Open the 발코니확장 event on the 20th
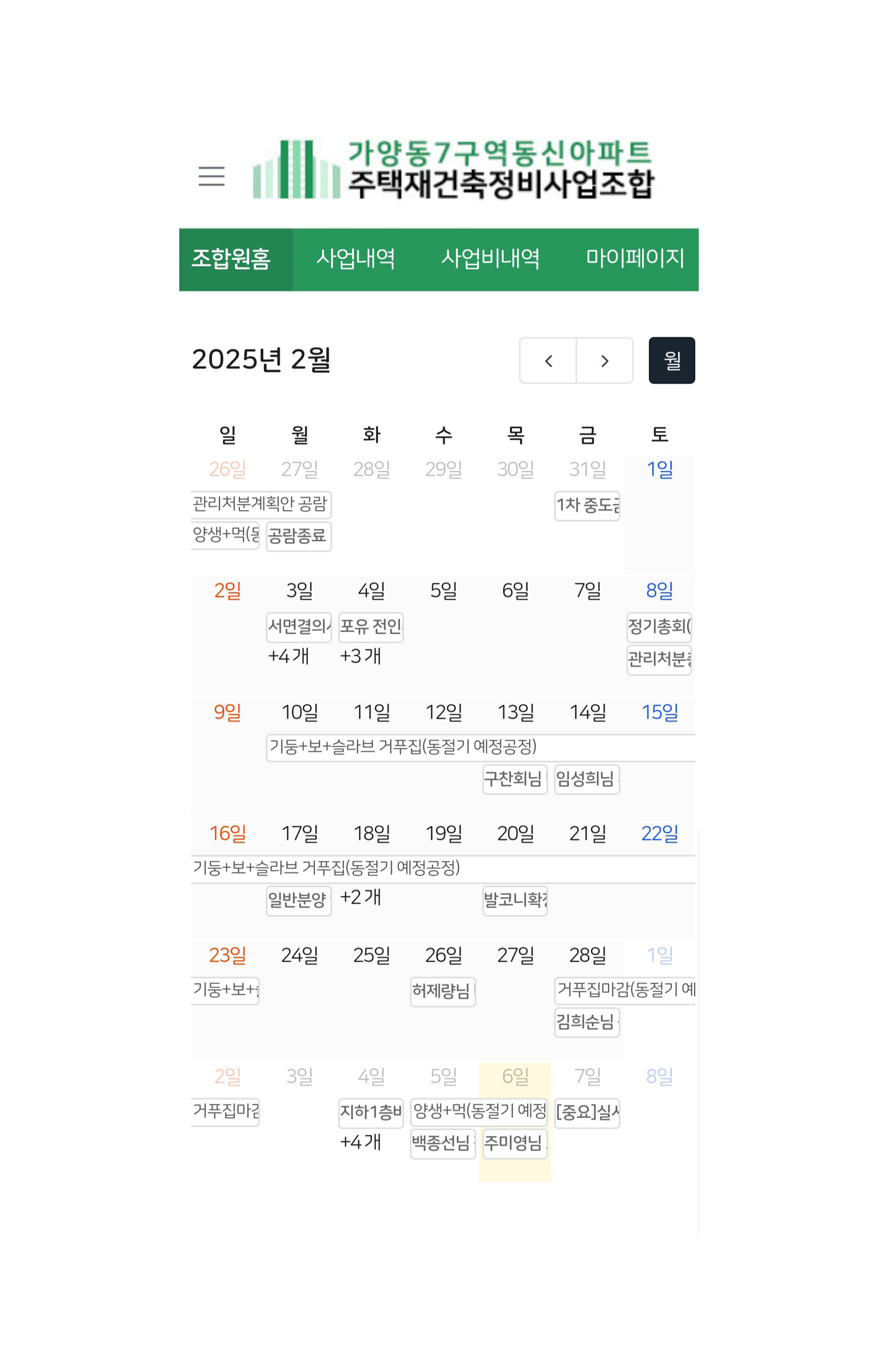The width and height of the screenshot is (878, 1372). pos(514,900)
